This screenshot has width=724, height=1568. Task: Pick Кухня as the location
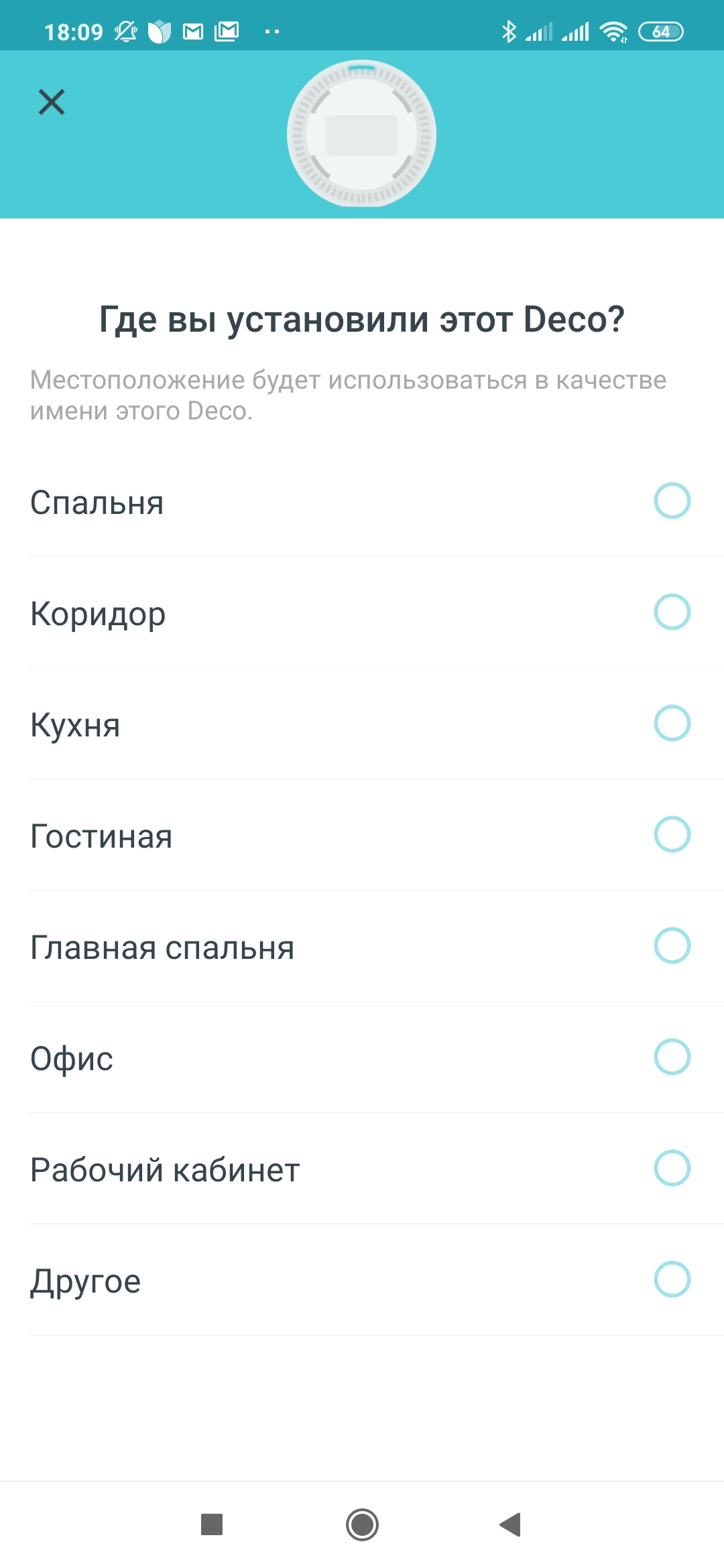672,723
